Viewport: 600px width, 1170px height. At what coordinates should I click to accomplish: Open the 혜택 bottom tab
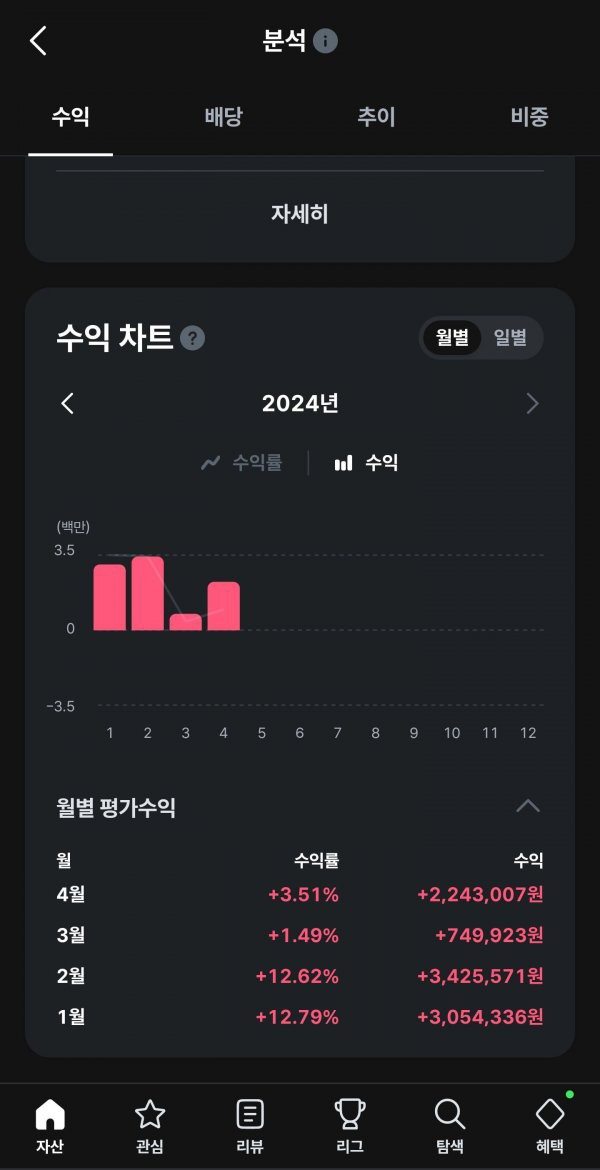click(550, 1126)
